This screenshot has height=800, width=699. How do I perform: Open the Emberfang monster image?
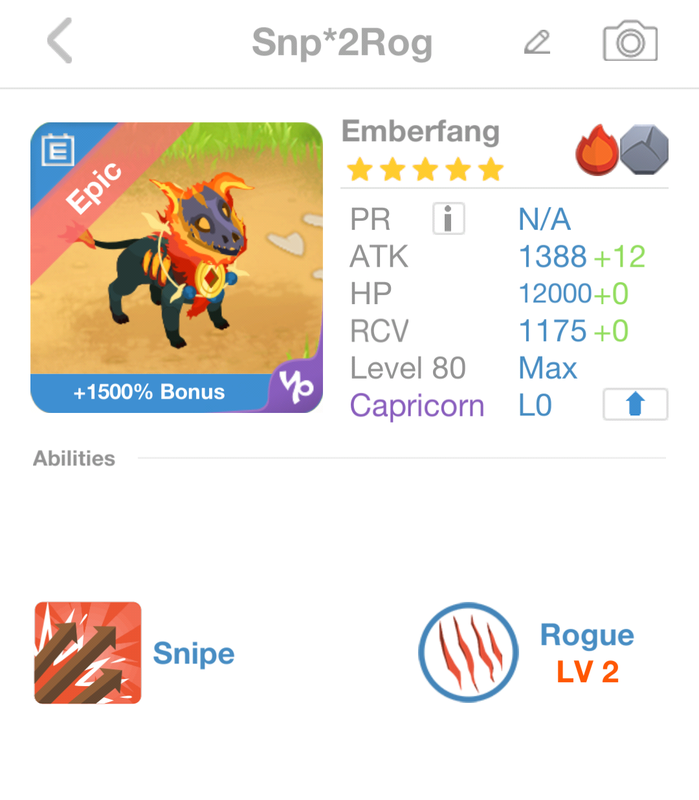[x=176, y=267]
